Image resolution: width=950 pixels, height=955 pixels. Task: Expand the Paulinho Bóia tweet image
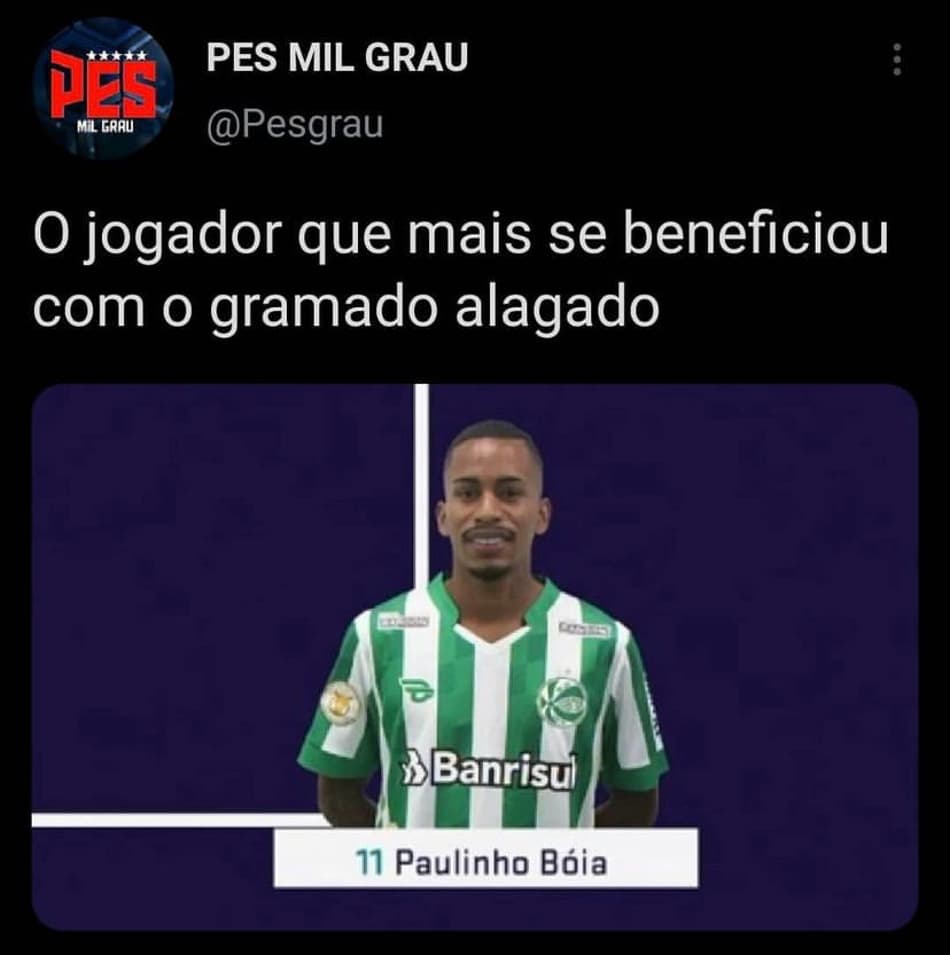475,655
